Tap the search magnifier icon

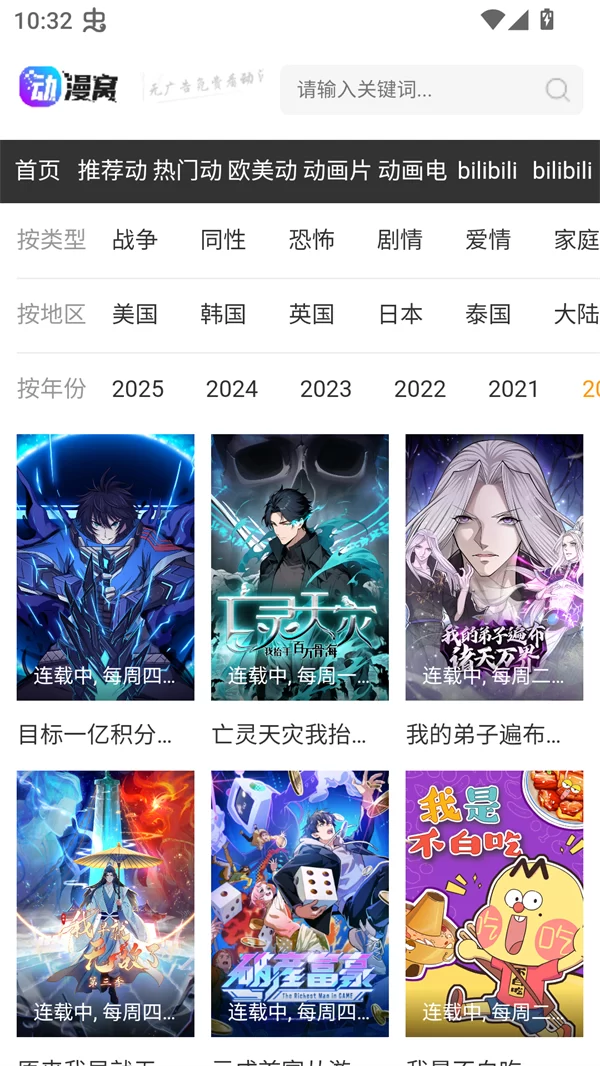(x=557, y=90)
